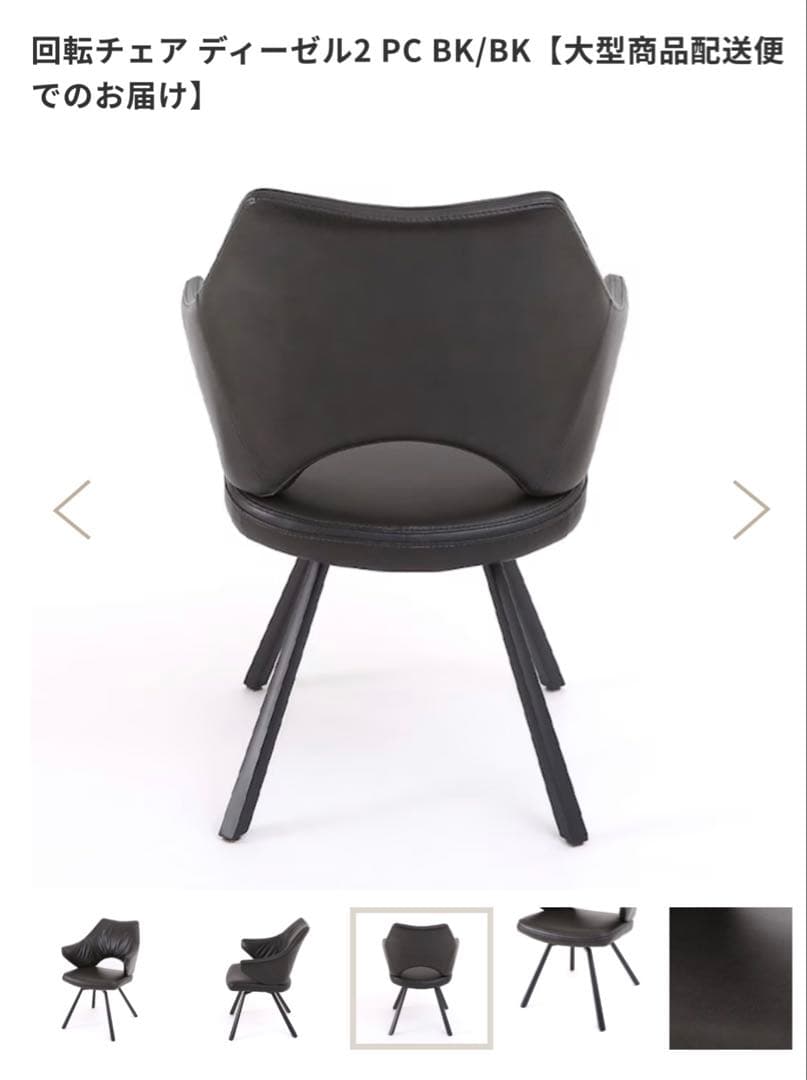Viewport: 807px width, 1080px height.
Task: Select the back view chair thumbnail
Action: click(x=421, y=978)
